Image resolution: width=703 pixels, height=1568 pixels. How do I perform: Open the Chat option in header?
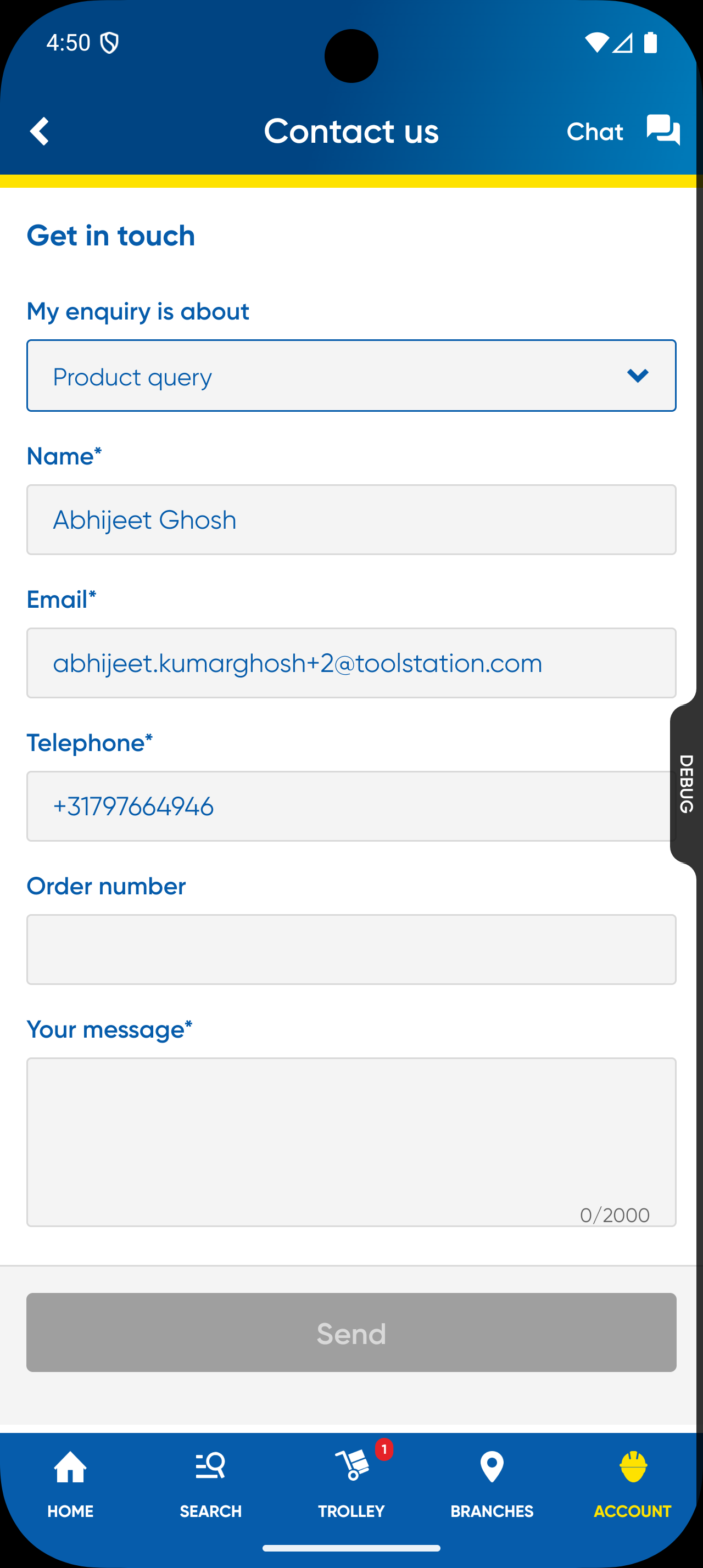(623, 131)
